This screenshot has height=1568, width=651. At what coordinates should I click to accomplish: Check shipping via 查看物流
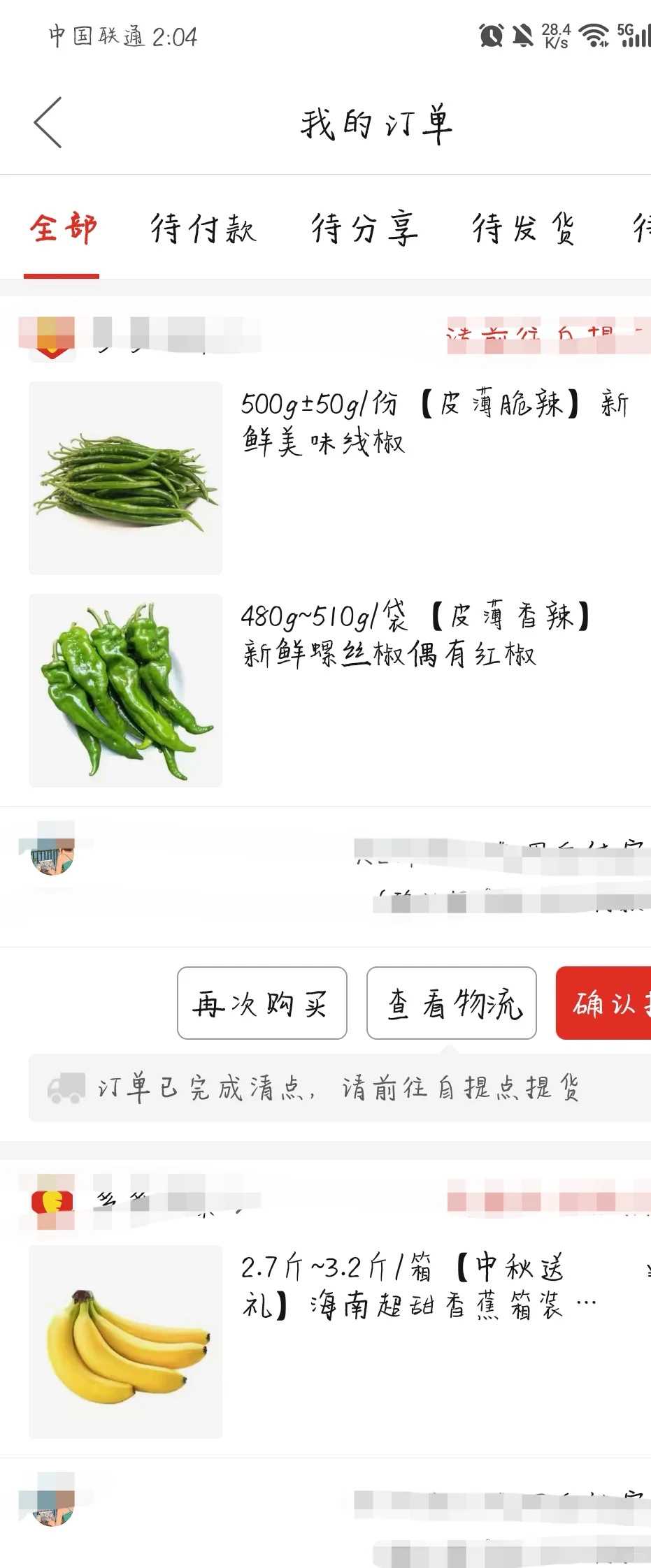(x=452, y=1003)
